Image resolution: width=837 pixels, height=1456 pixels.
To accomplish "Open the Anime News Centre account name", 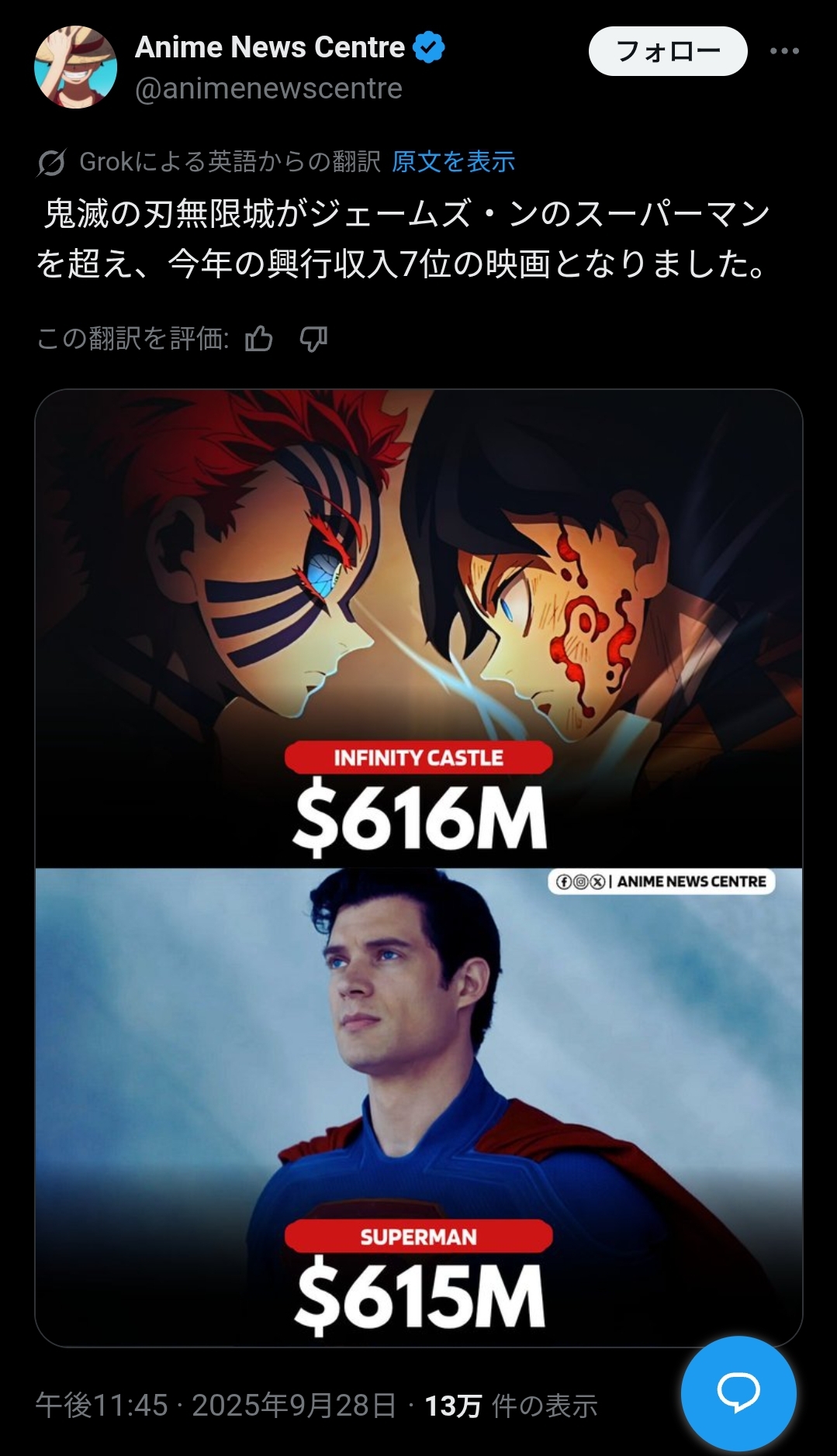I will point(269,48).
